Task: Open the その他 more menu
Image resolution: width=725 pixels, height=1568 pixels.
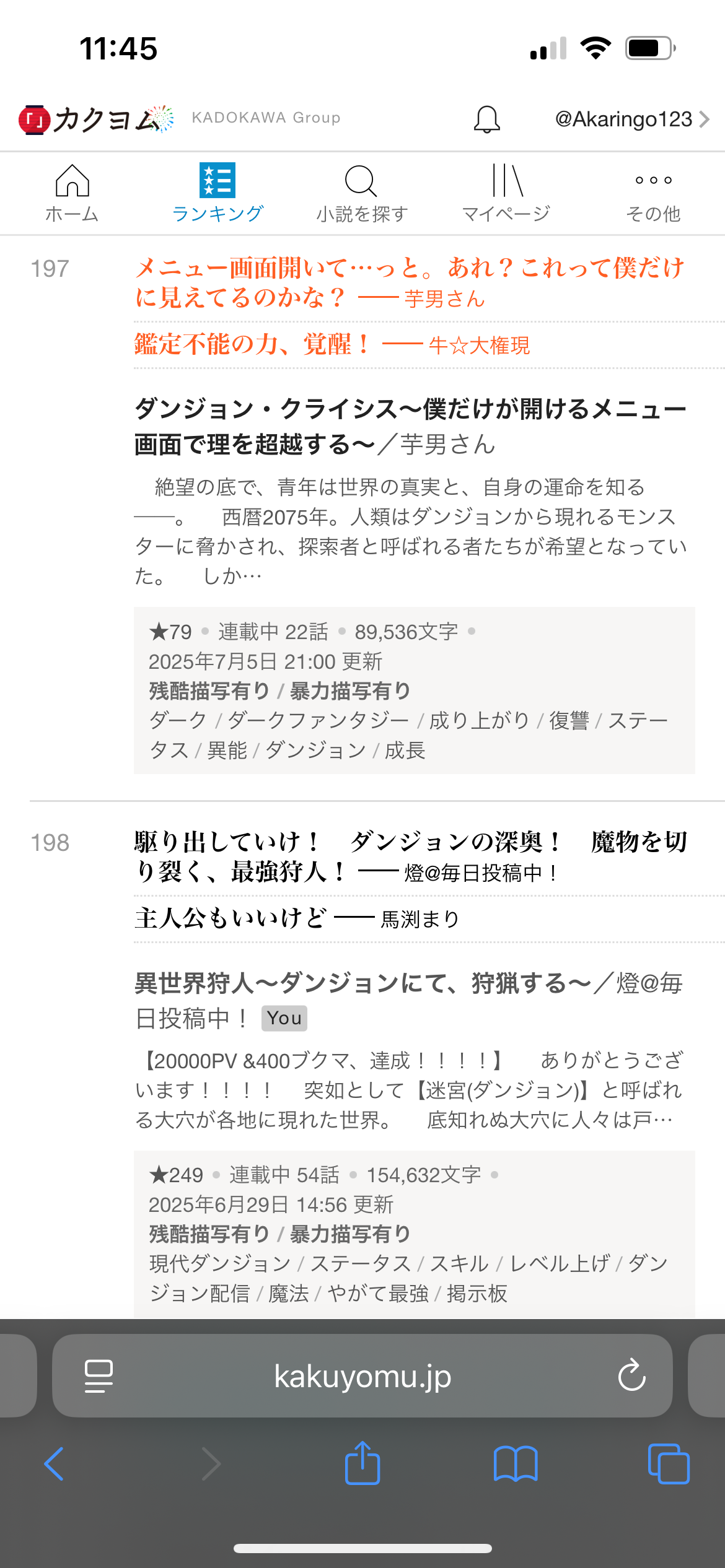Action: pos(653,193)
